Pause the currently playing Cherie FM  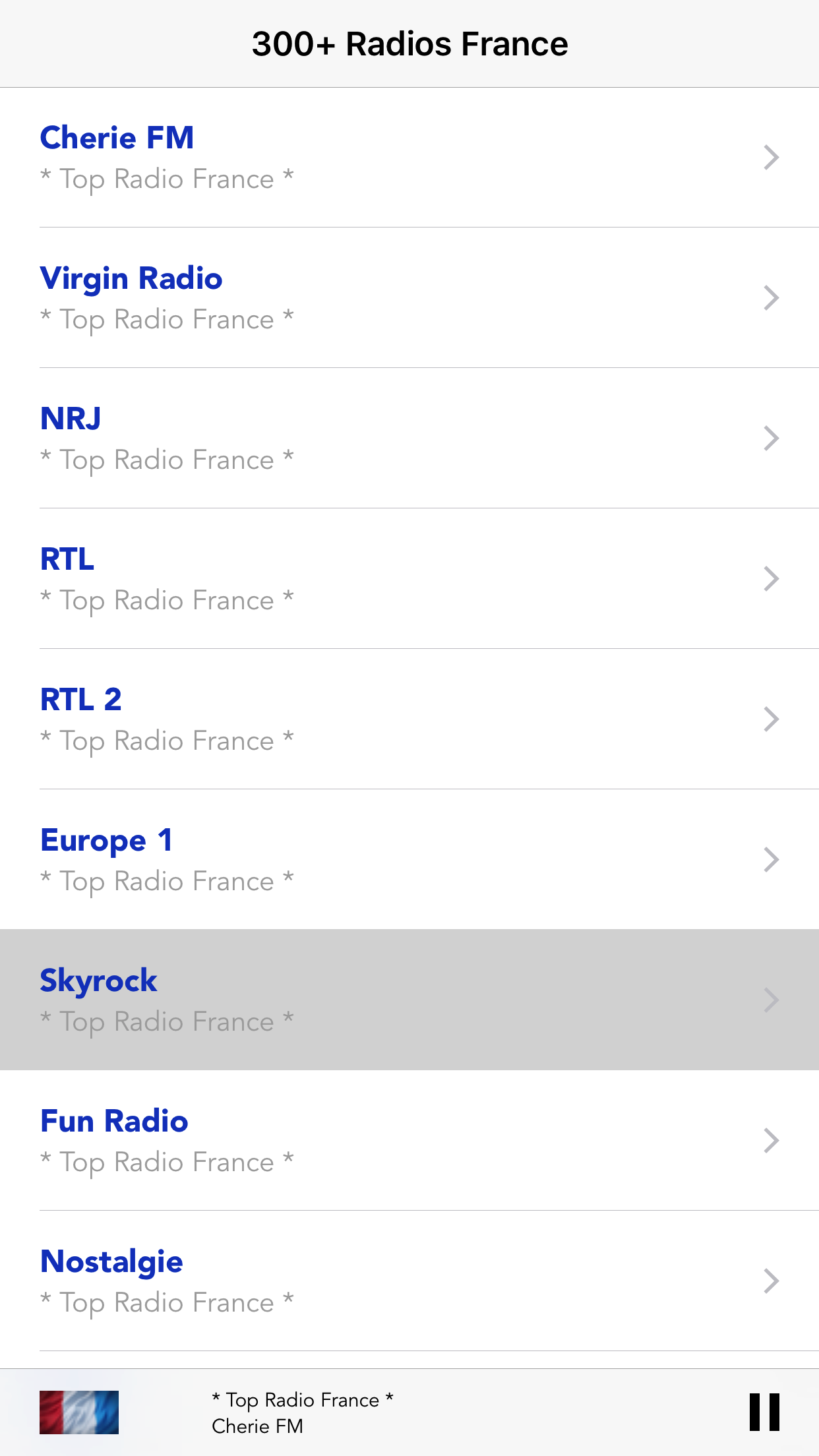point(764,1412)
